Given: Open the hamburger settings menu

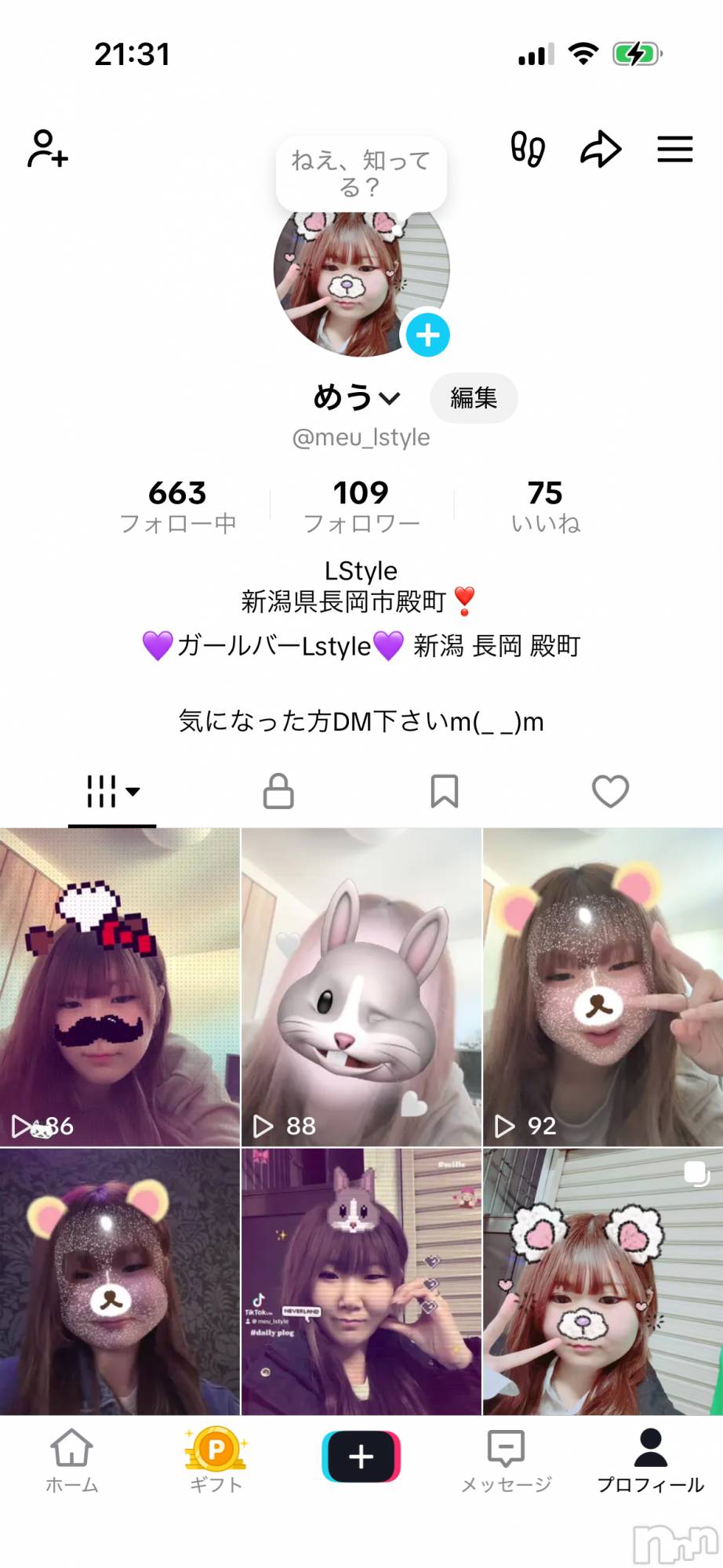Looking at the screenshot, I should point(674,149).
